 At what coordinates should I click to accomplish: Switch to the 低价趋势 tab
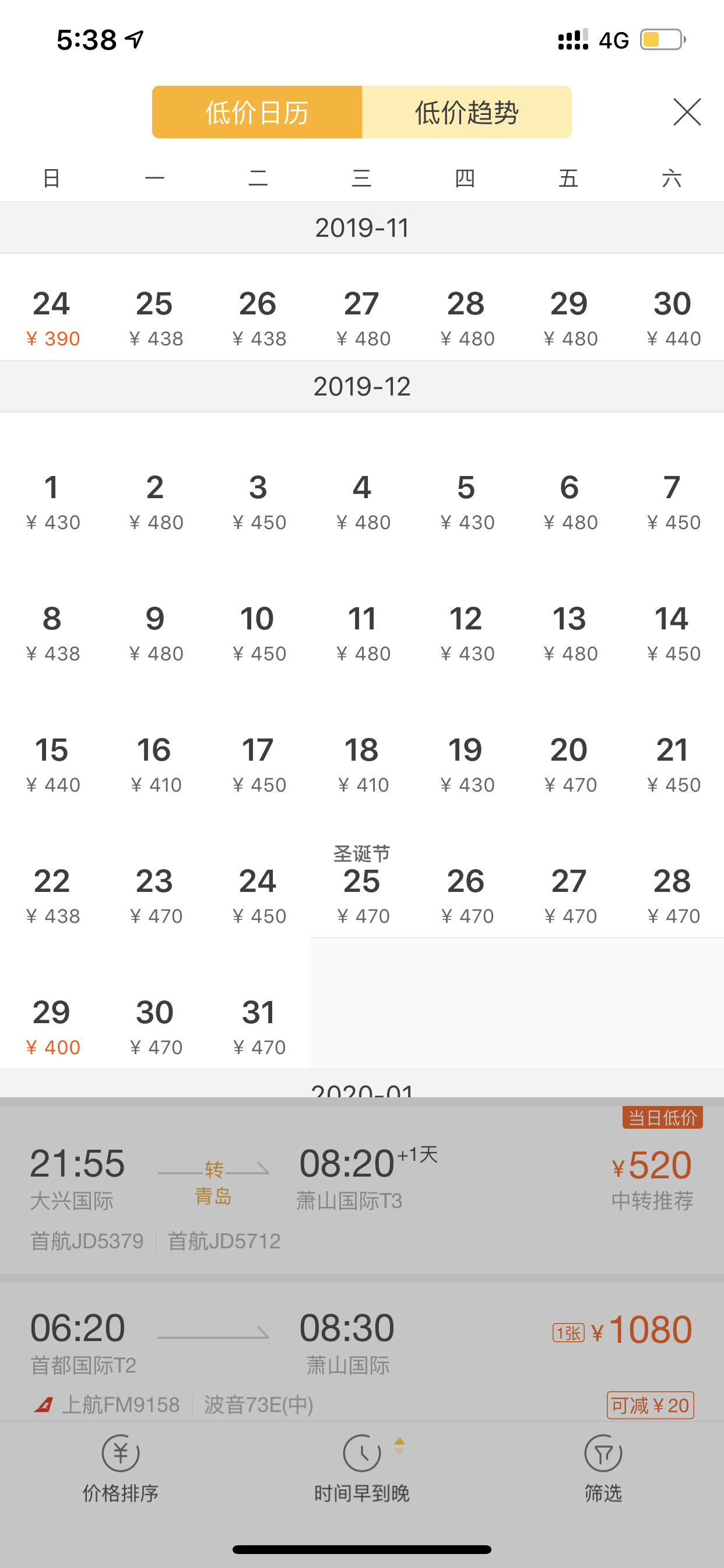click(467, 112)
